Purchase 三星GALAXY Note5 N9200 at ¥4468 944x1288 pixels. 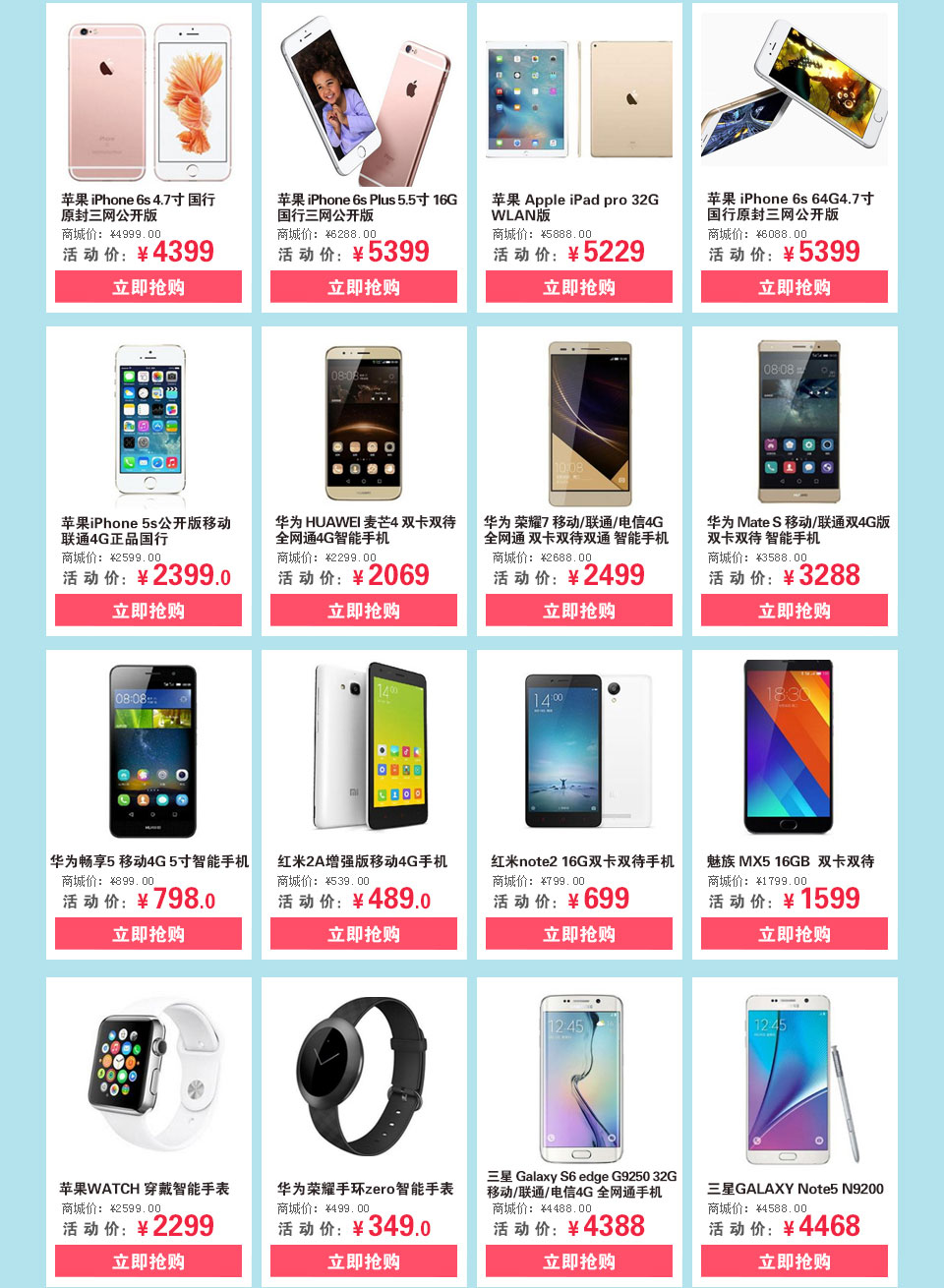tap(795, 1261)
